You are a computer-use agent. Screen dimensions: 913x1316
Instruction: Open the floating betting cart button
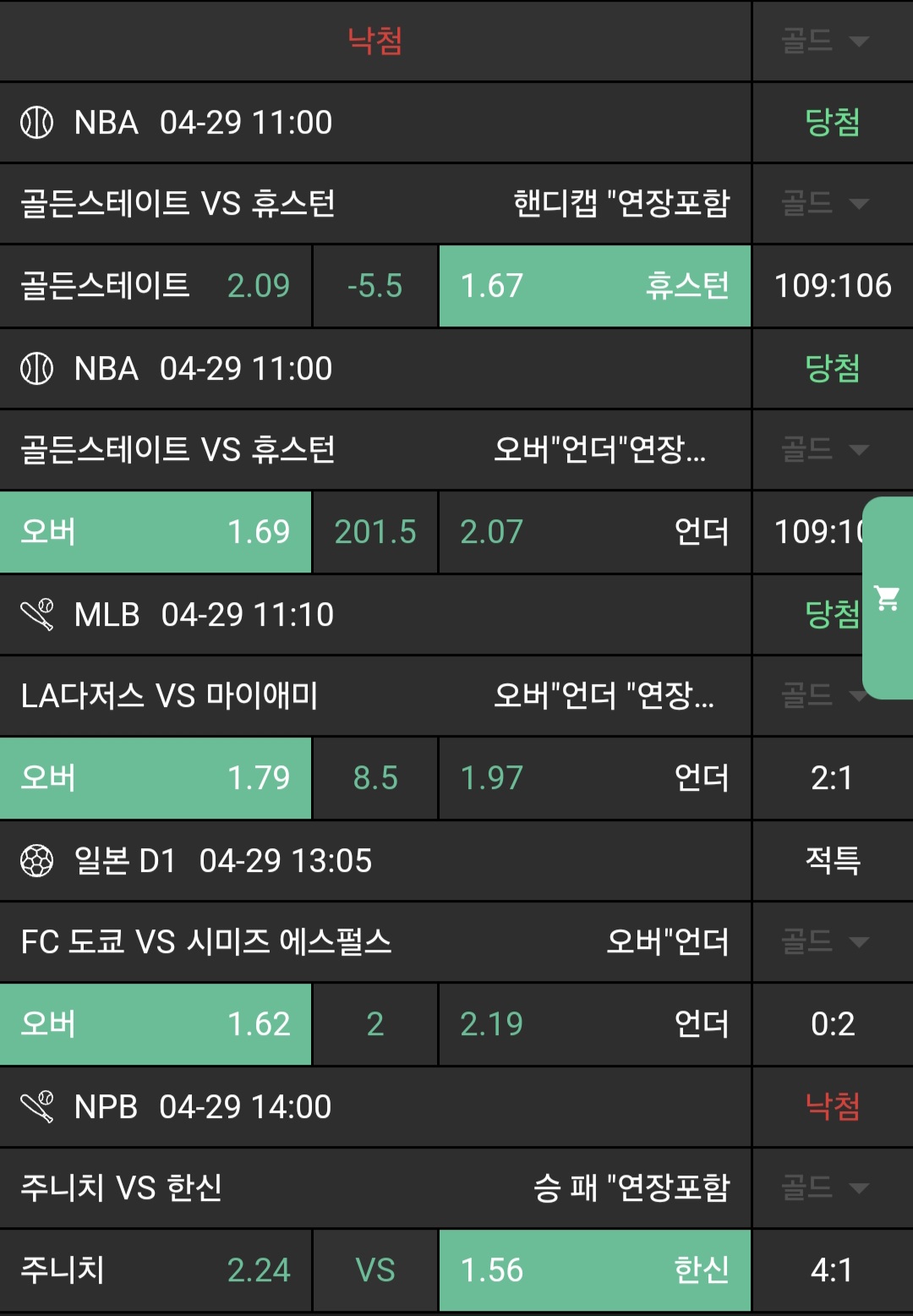click(887, 598)
